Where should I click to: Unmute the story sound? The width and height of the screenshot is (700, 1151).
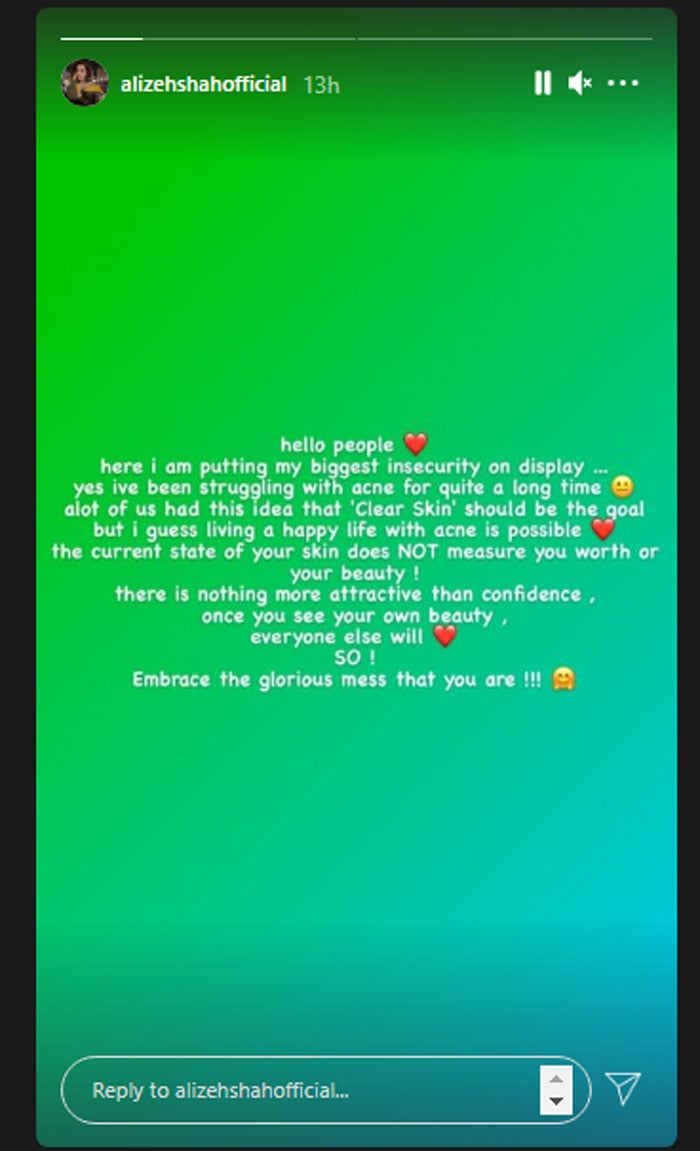coord(580,83)
